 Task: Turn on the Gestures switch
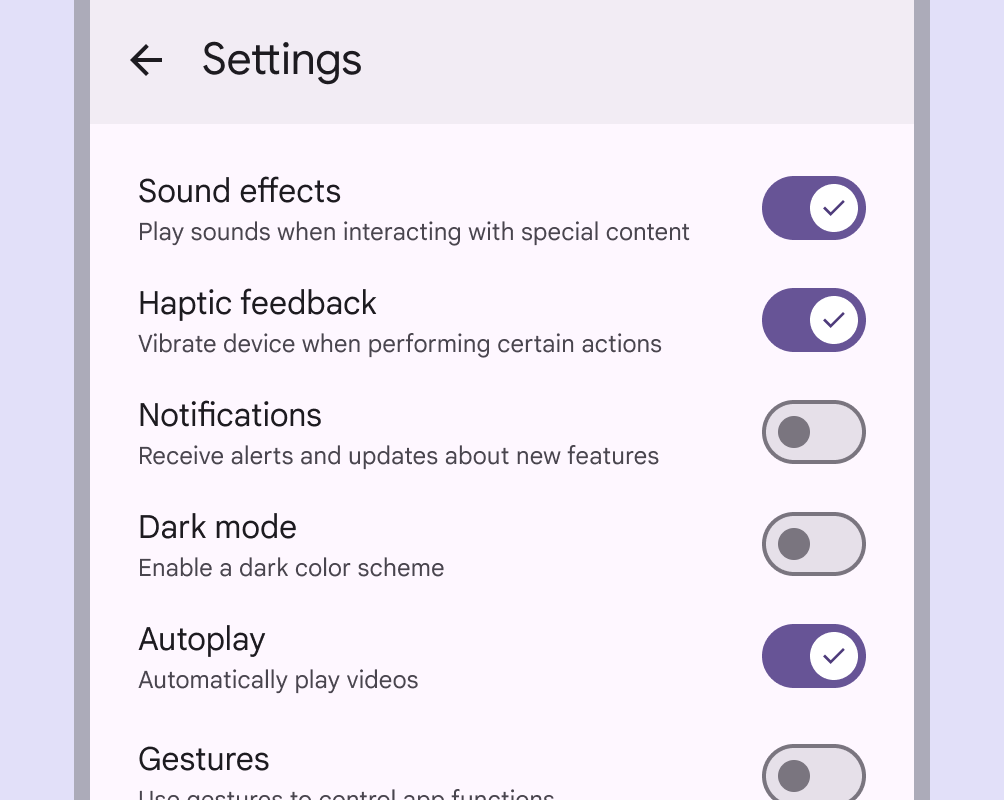coord(813,775)
